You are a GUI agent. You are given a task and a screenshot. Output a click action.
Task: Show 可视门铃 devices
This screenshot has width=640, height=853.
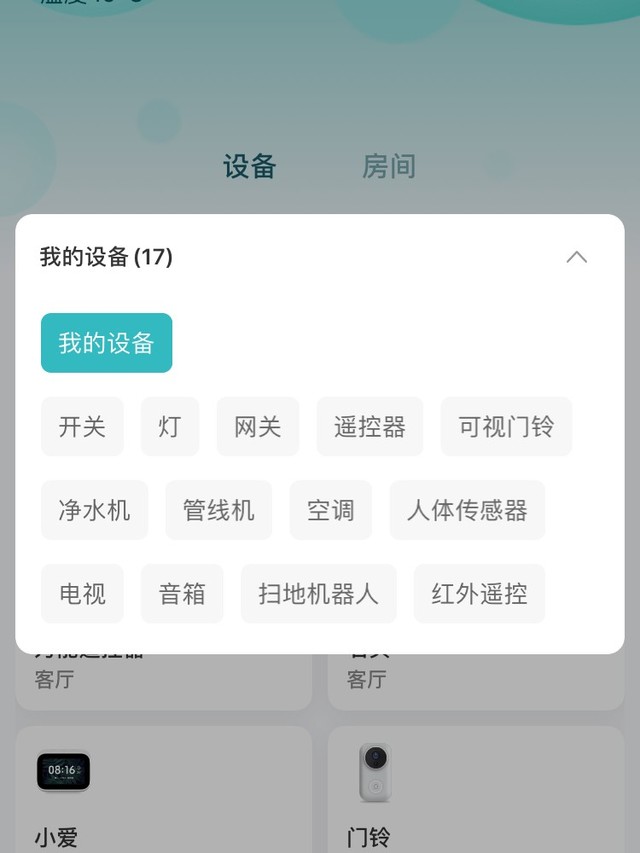coord(506,427)
